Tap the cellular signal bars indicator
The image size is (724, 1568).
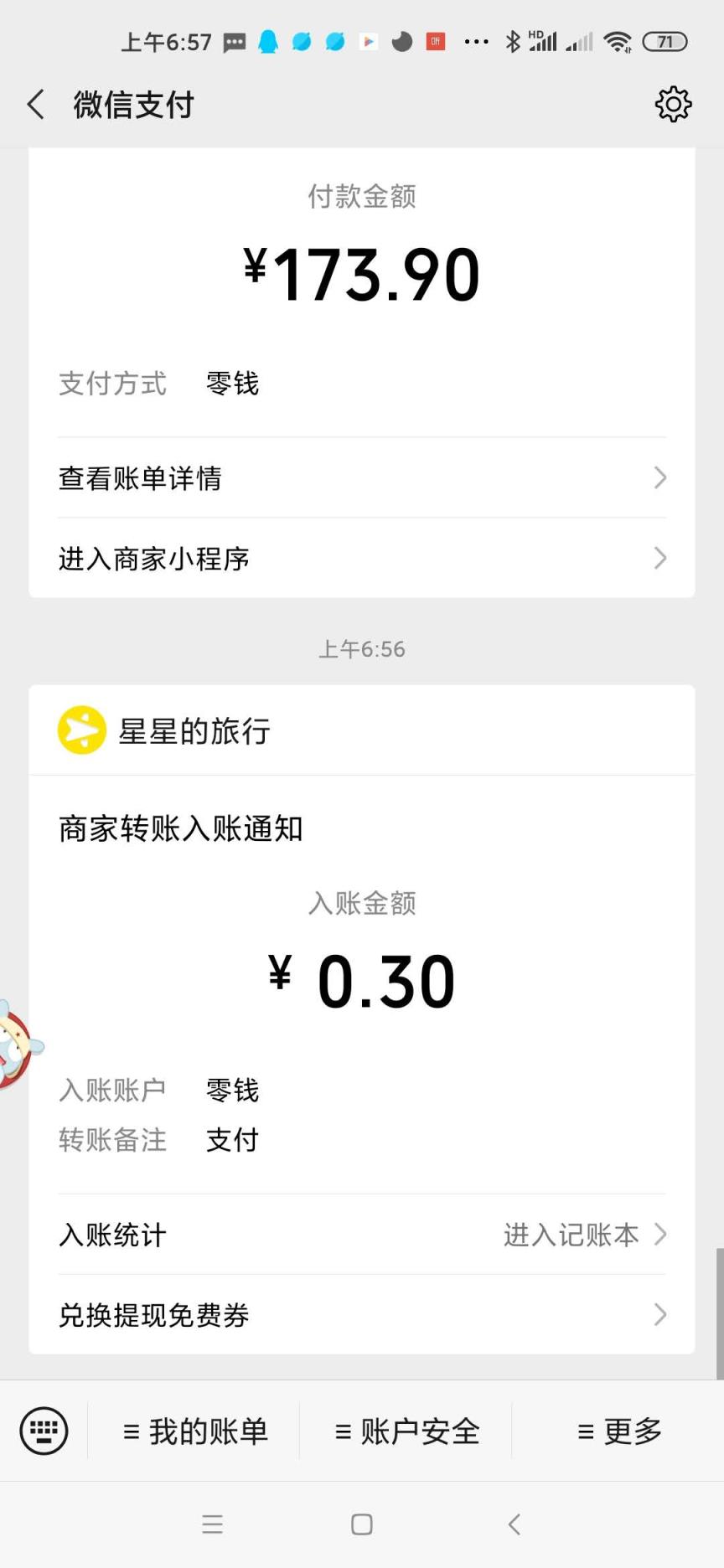click(546, 41)
